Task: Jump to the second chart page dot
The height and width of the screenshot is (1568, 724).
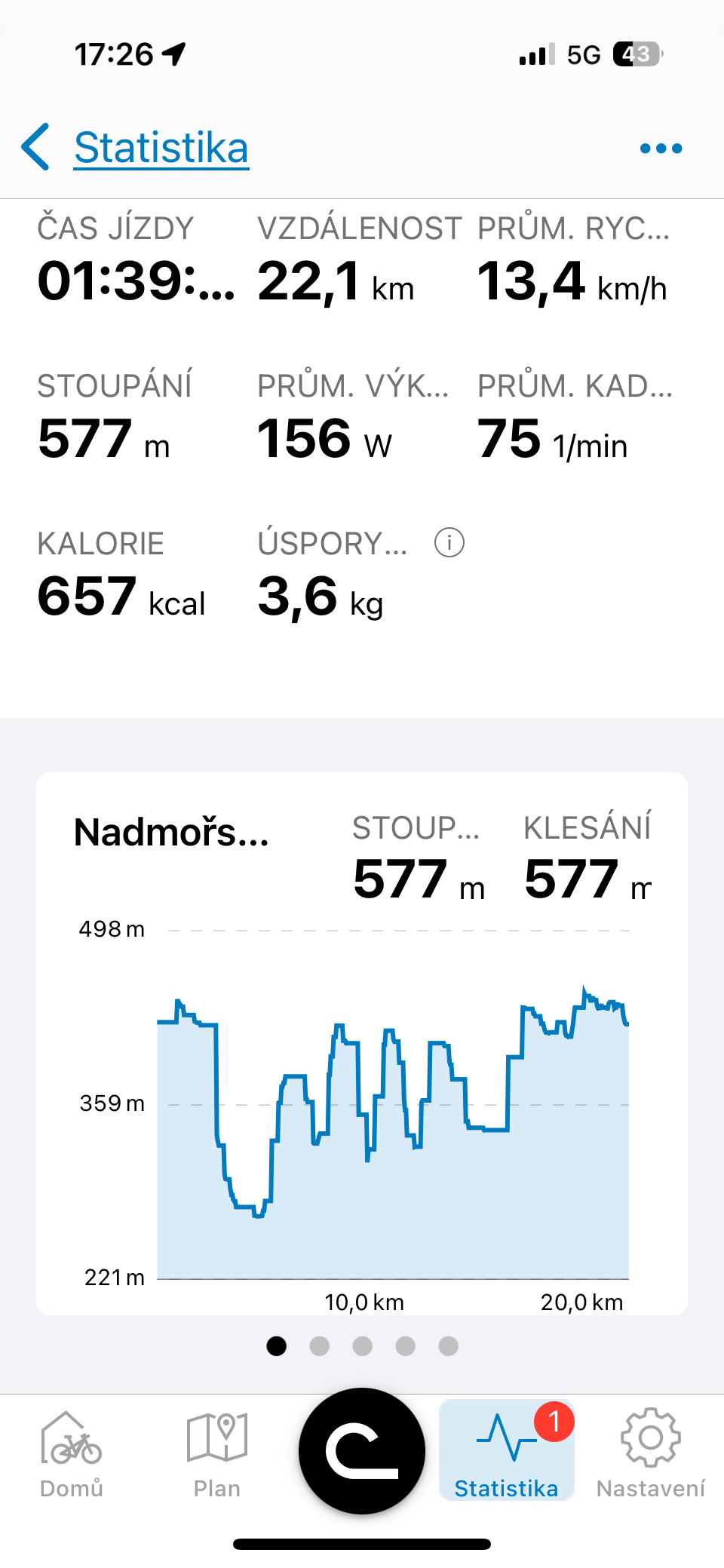Action: tap(320, 1346)
